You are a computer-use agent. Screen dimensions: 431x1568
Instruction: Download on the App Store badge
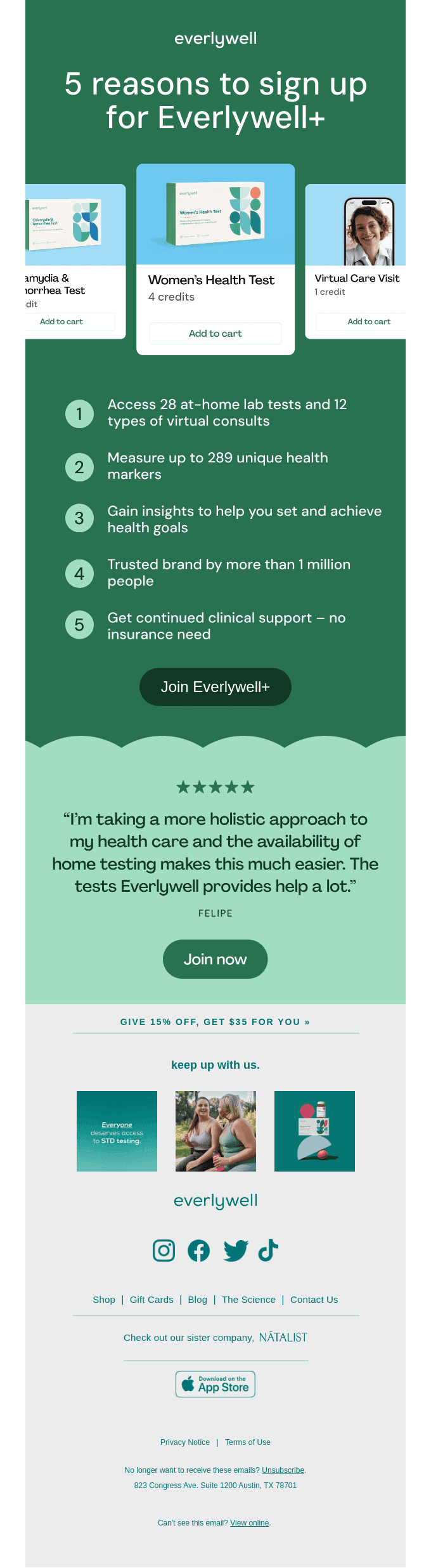pos(215,1384)
